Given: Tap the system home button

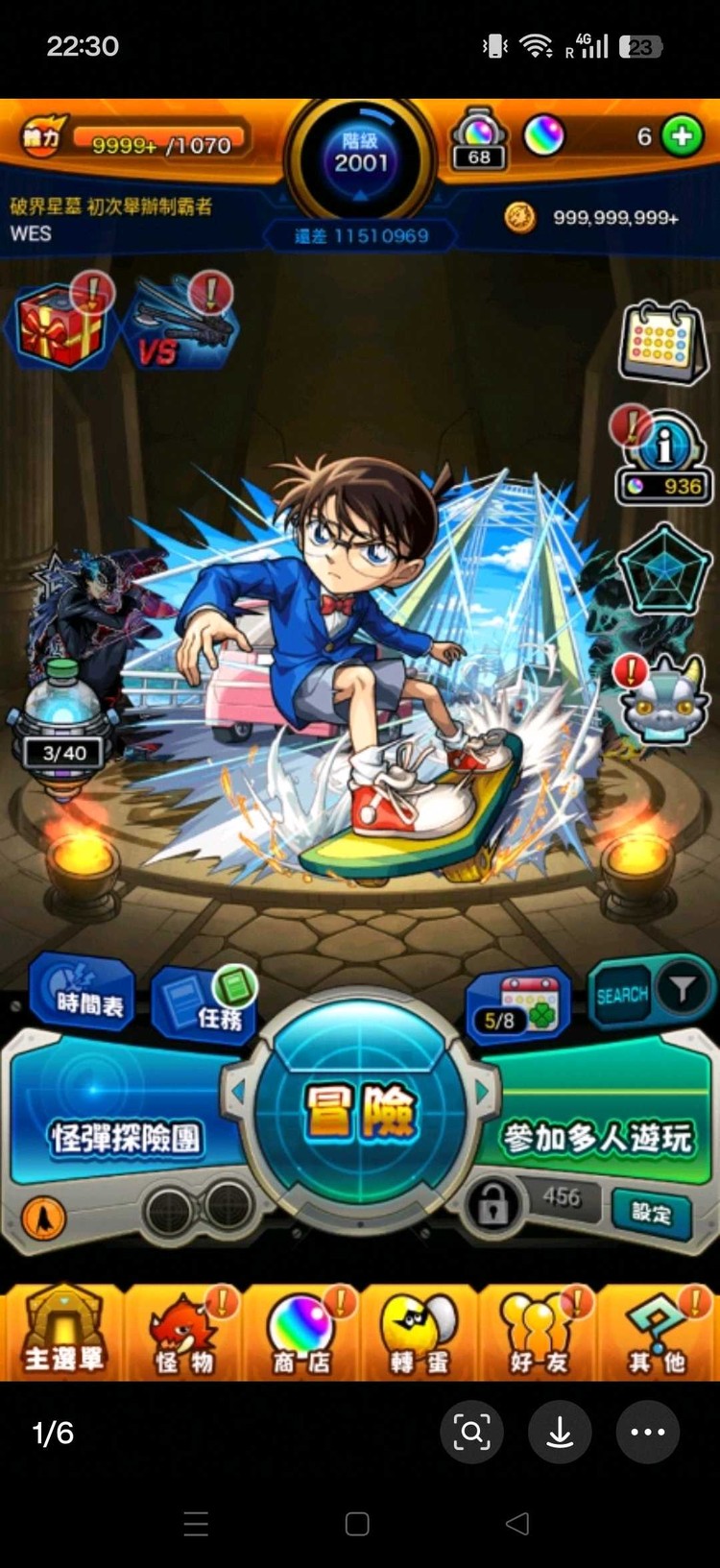Looking at the screenshot, I should [357, 1524].
